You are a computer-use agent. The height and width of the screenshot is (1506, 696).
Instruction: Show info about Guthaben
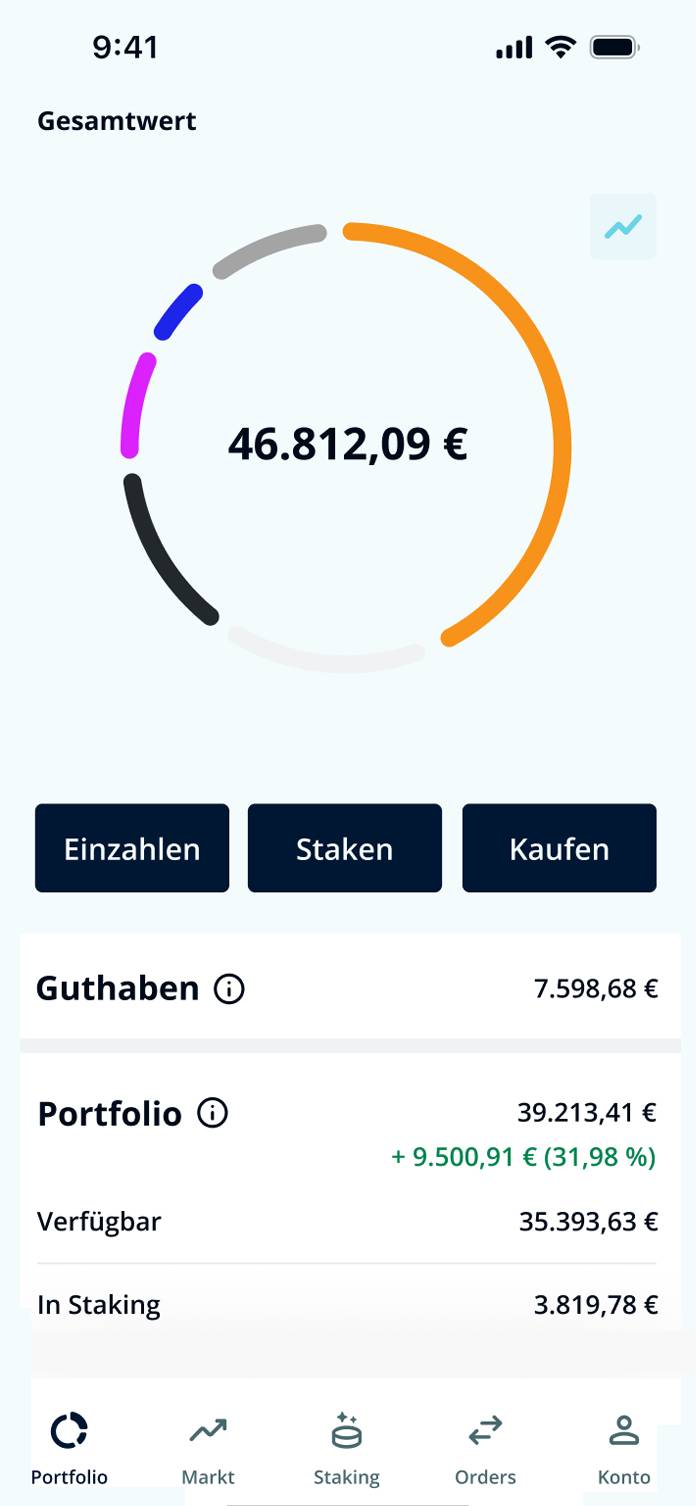coord(229,989)
